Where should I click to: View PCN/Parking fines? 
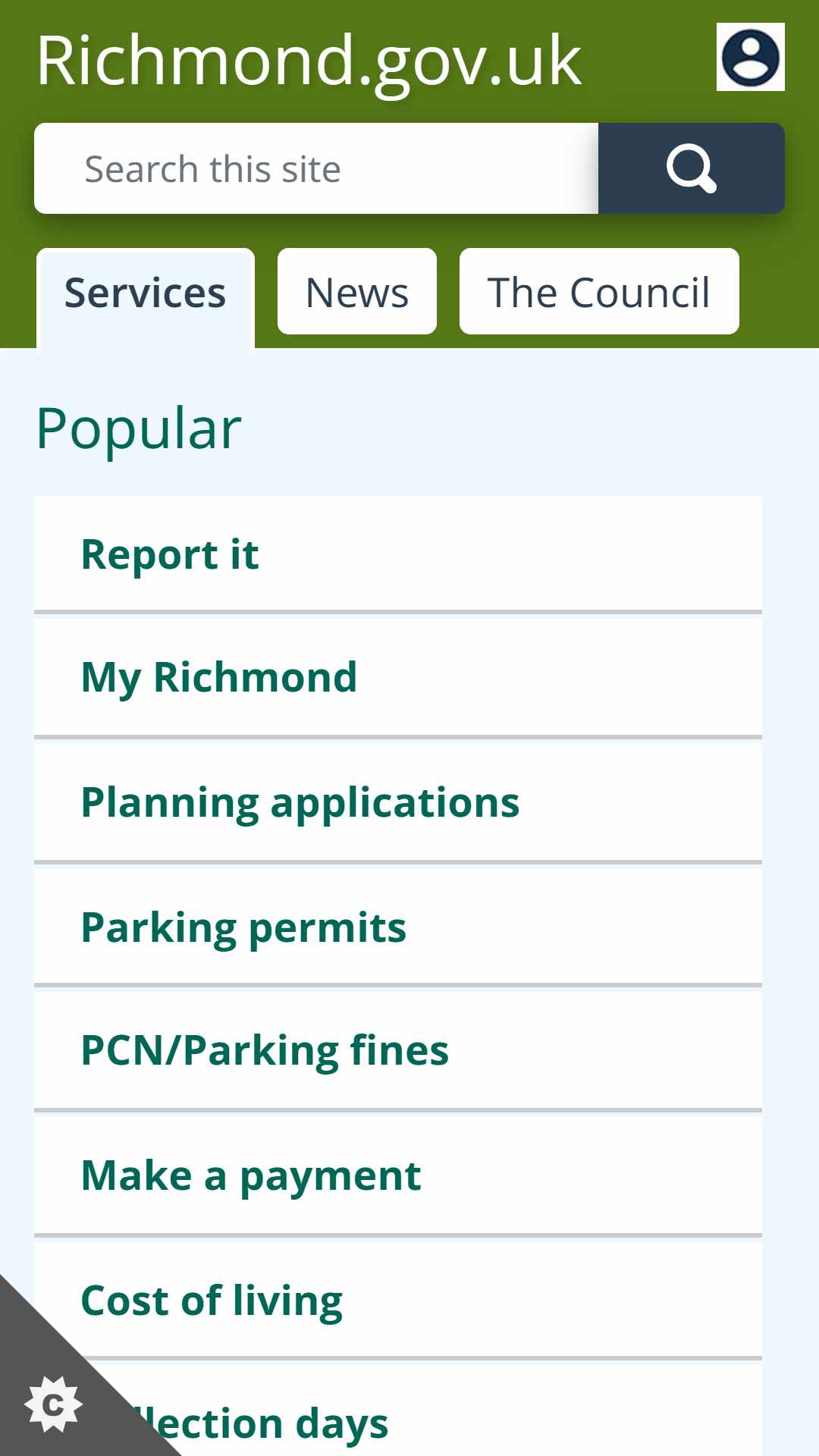398,1051
